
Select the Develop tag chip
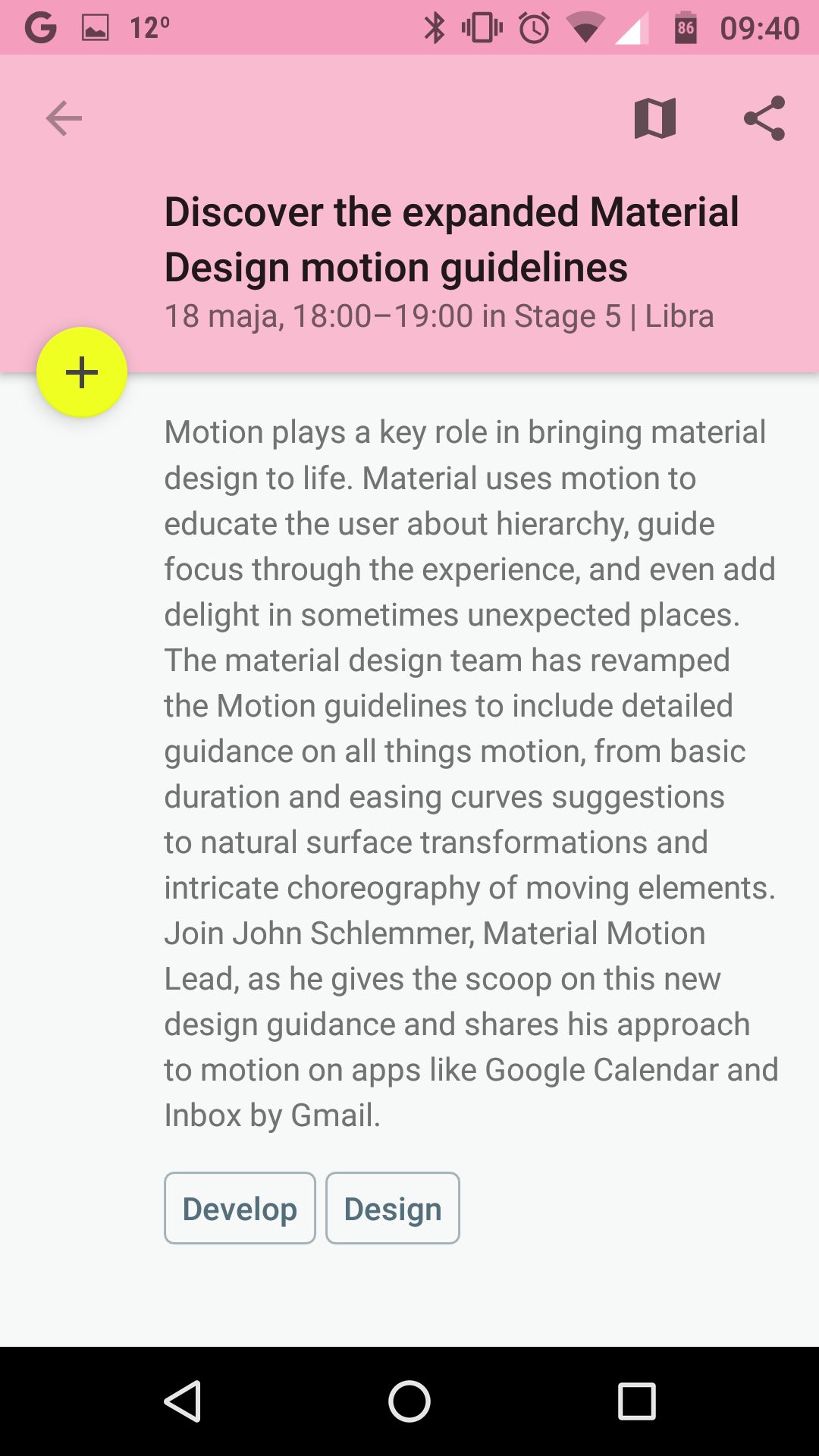pos(240,1208)
